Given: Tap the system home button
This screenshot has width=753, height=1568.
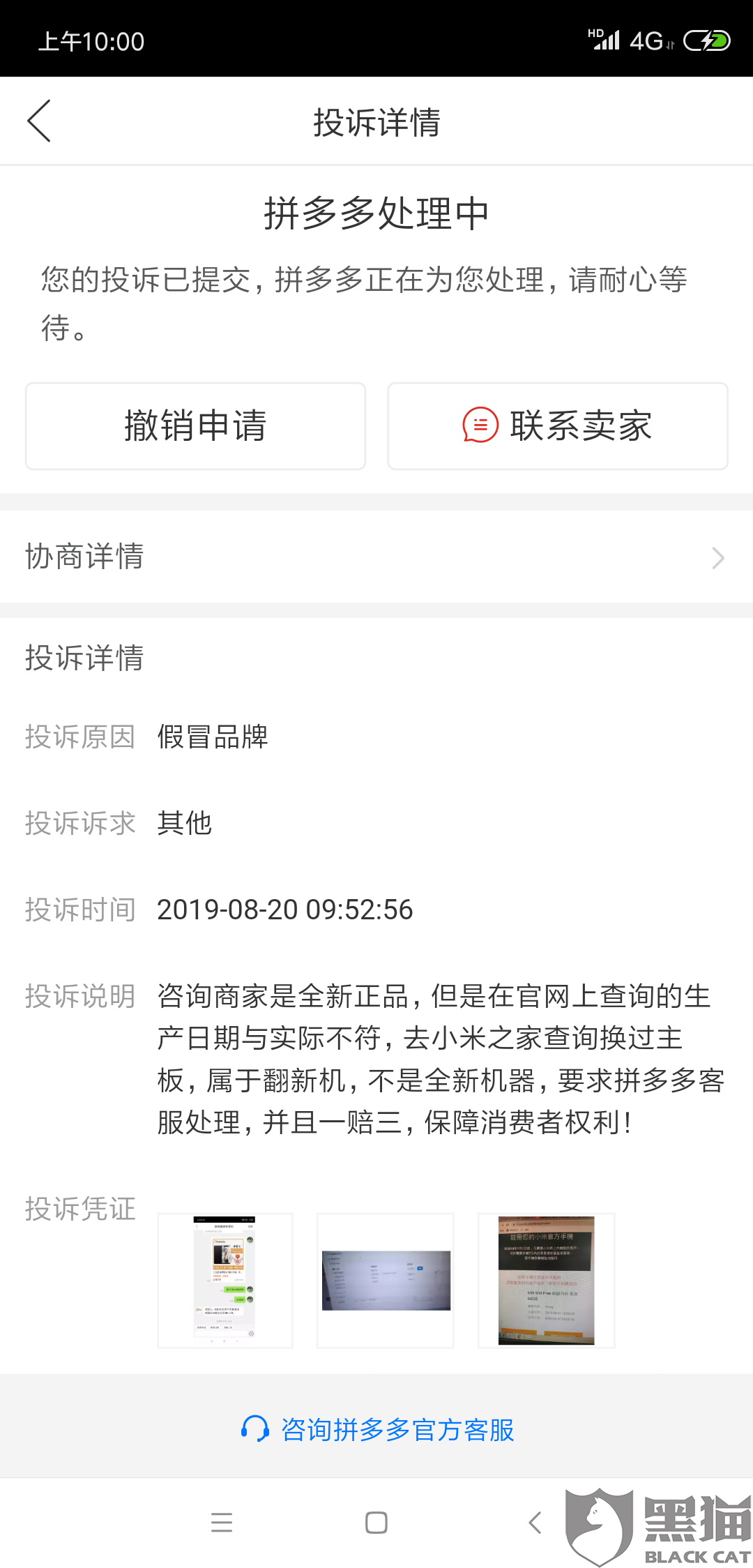Looking at the screenshot, I should [376, 1523].
